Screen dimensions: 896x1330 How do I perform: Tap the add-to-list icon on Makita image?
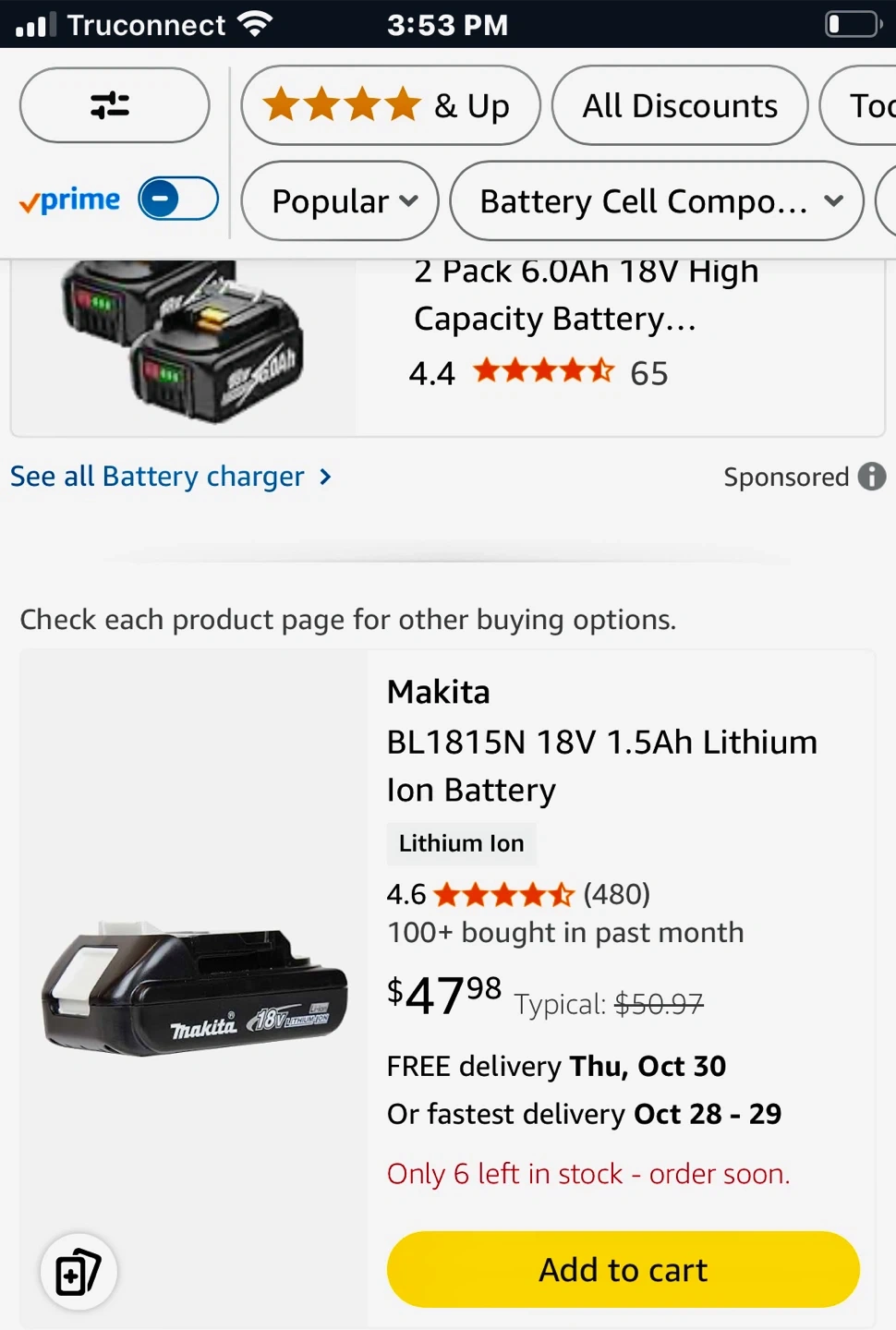[x=79, y=1272]
